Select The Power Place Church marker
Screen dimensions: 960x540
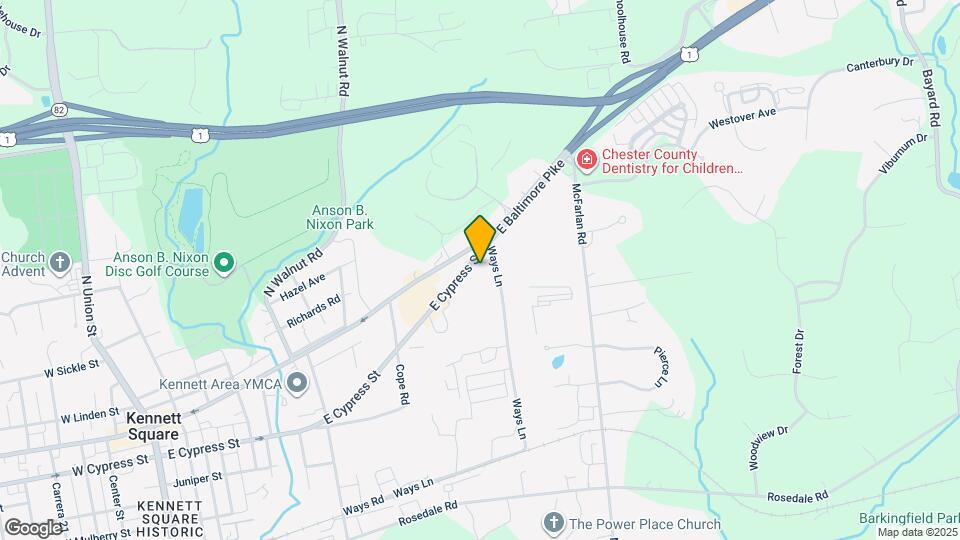[x=553, y=523]
